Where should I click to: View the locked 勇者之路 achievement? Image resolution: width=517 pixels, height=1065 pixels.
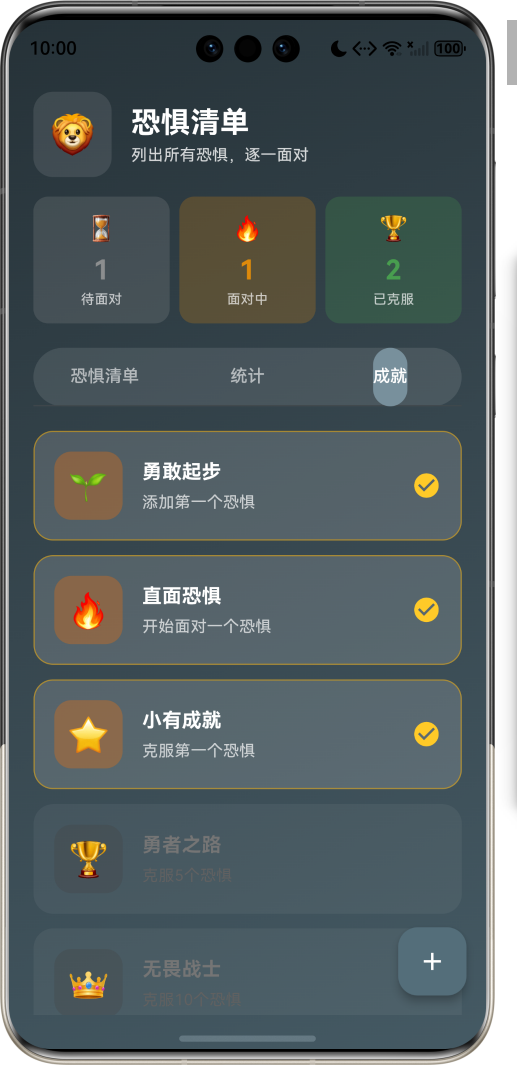coord(247,859)
